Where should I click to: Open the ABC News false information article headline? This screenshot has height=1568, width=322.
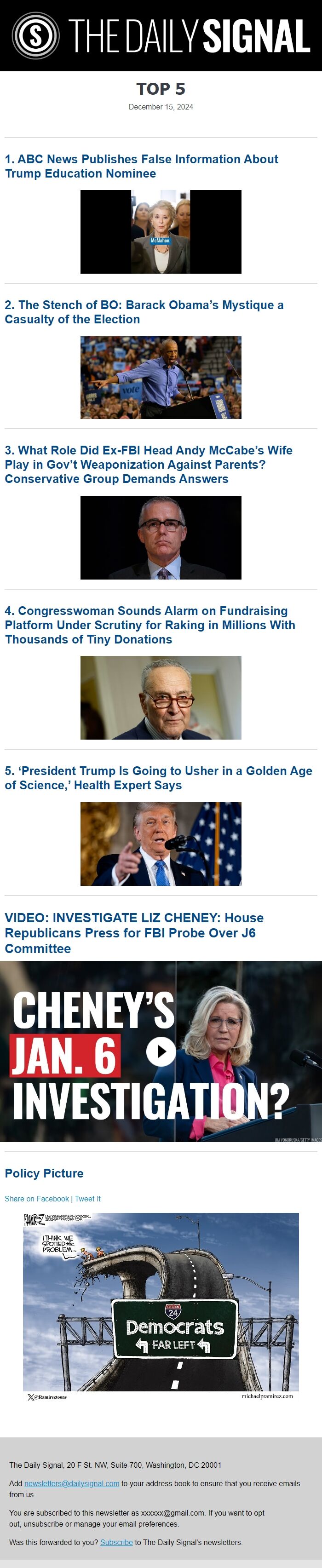point(141,166)
